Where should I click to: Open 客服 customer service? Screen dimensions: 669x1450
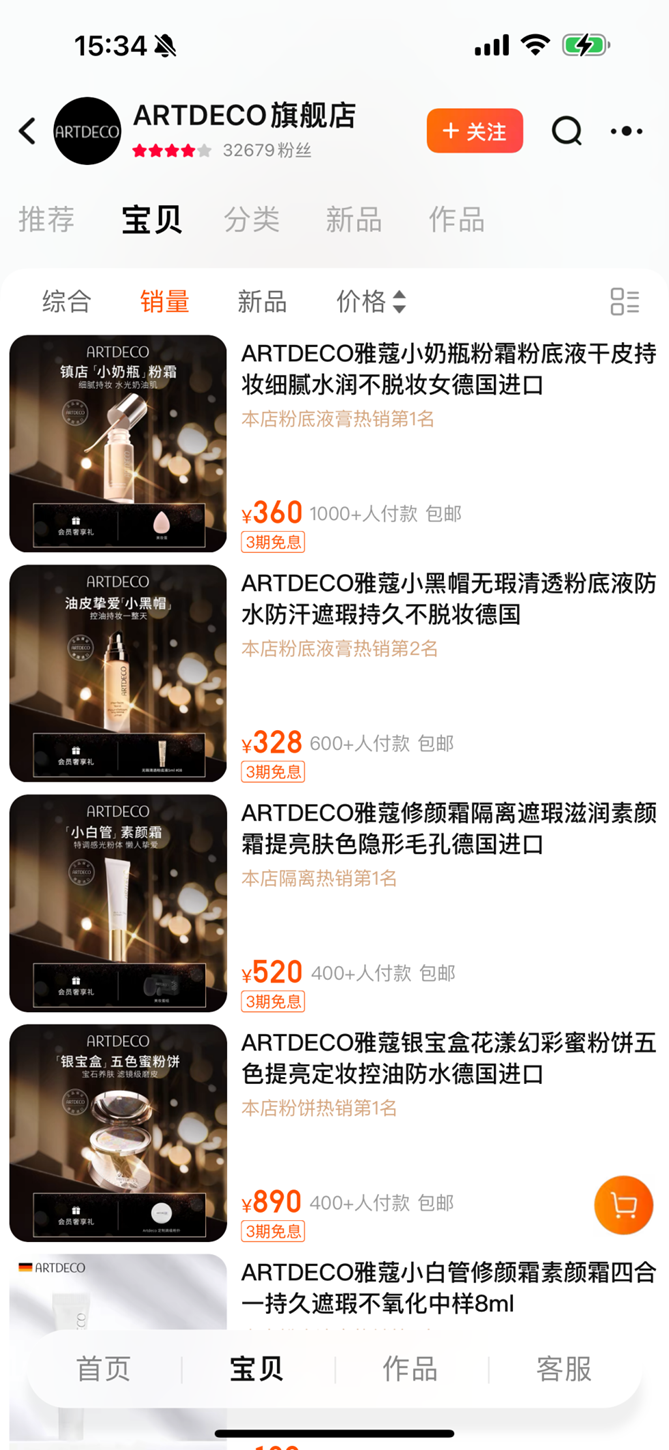[x=564, y=1368]
